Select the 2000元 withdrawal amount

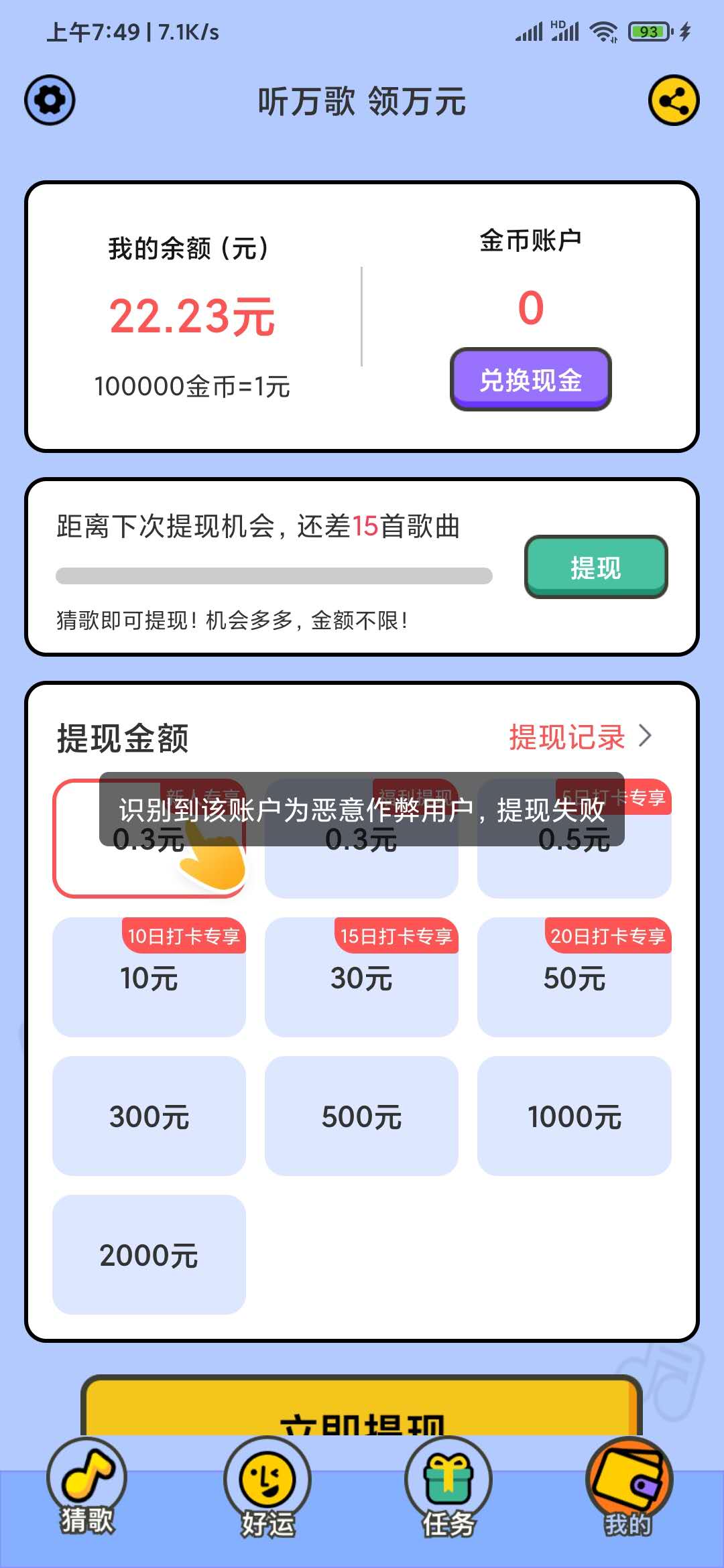click(x=149, y=1255)
